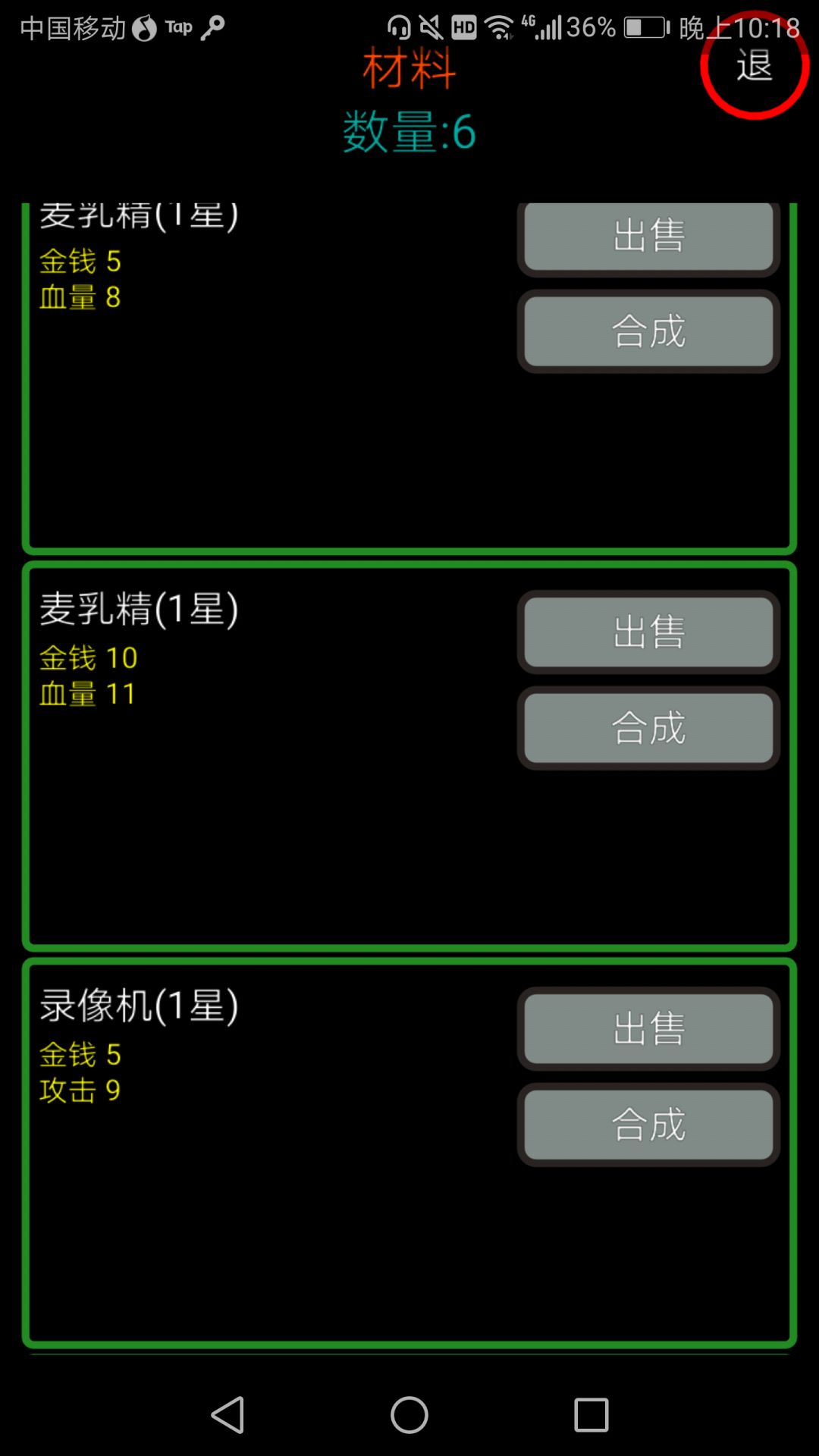Tap 合成 for the first 麦乳精 item

coord(648,331)
